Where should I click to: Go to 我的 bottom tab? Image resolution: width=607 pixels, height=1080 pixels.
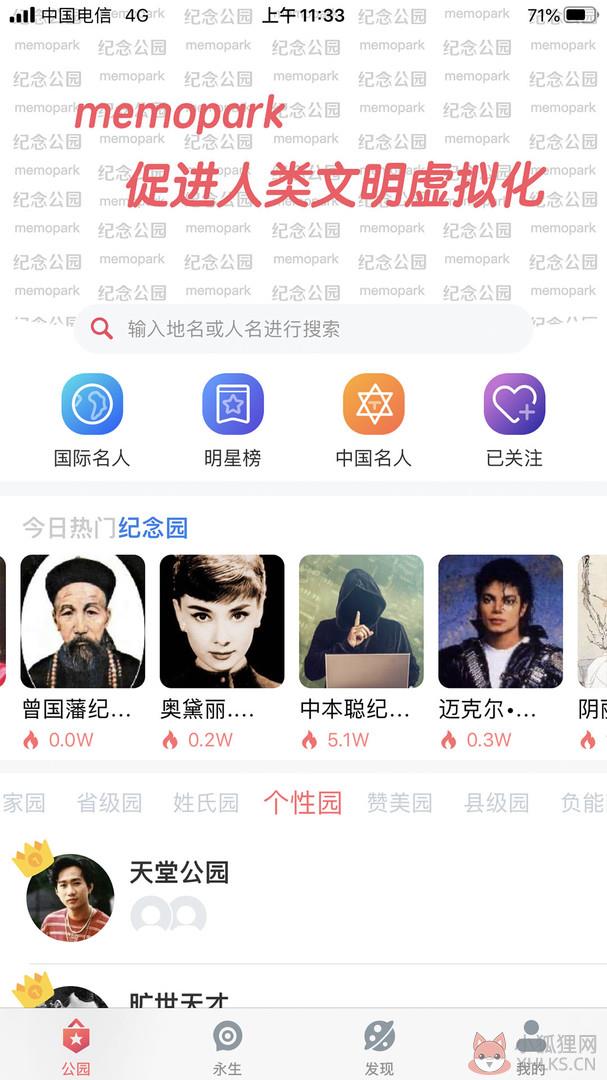click(x=531, y=1046)
